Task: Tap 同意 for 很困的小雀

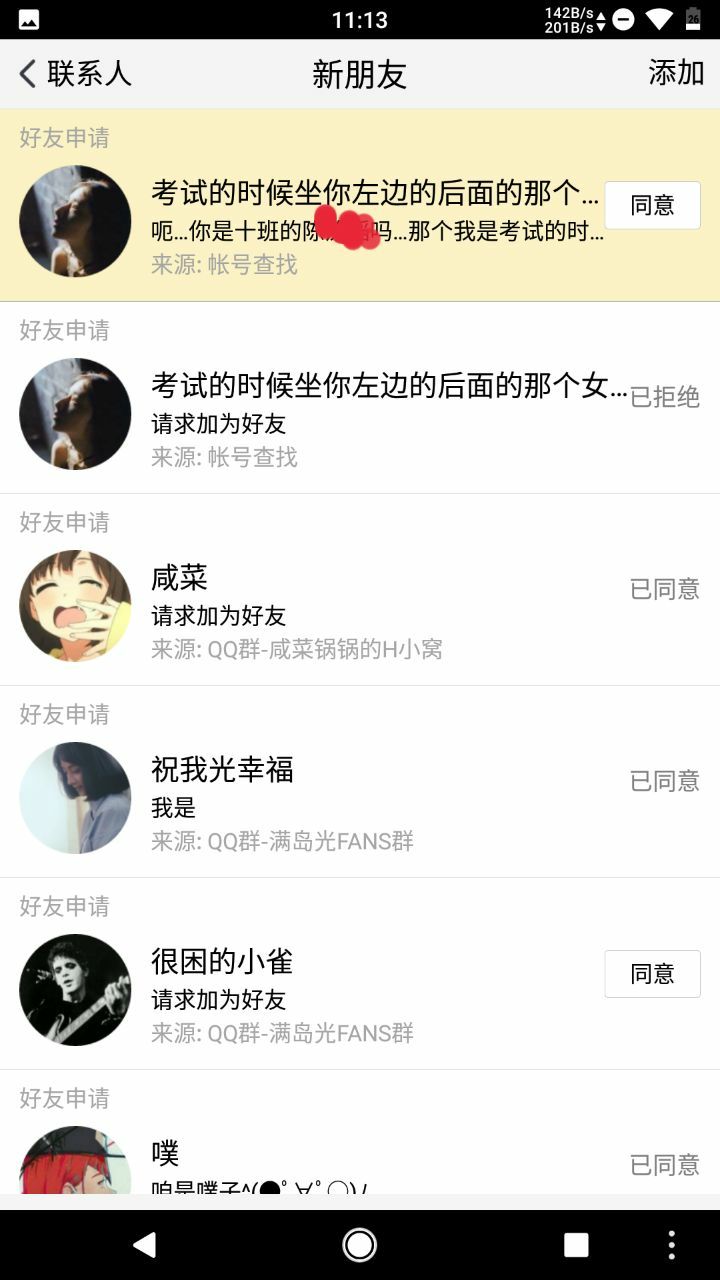Action: point(652,974)
